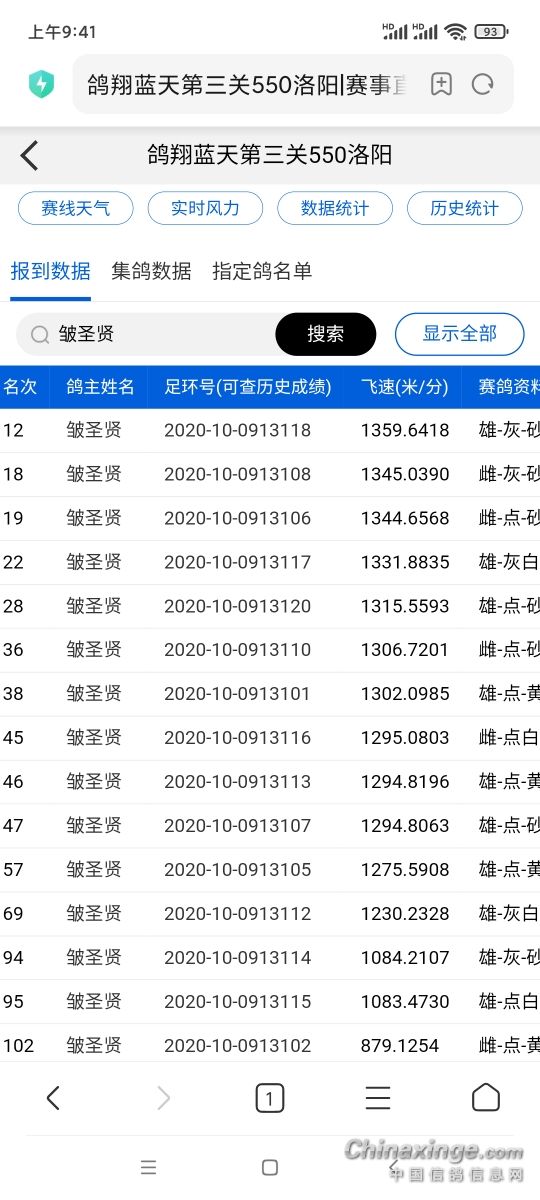
Task: Open 数据统计 statistics
Action: click(335, 209)
